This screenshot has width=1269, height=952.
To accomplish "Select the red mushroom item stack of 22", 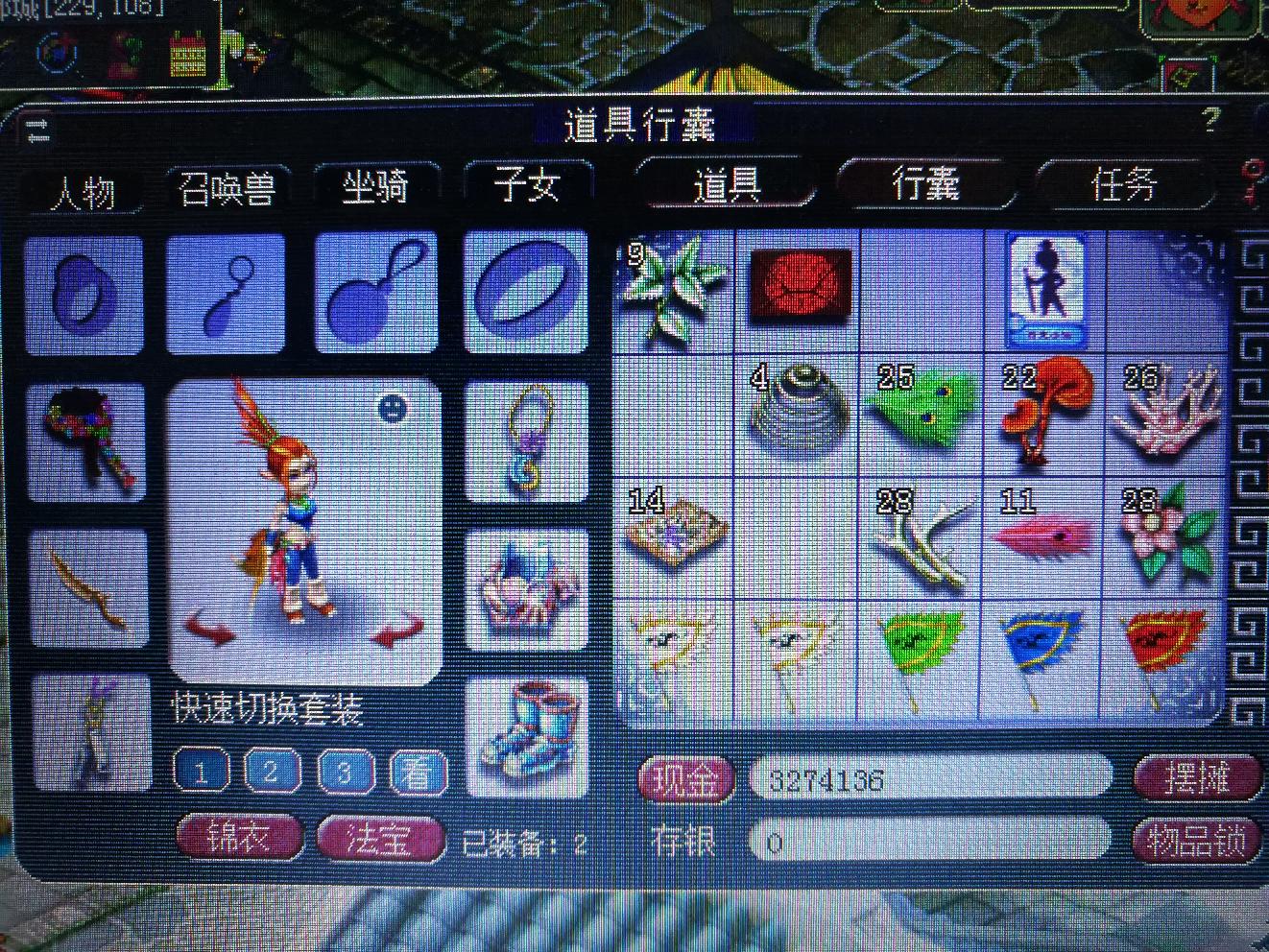I will point(1042,414).
